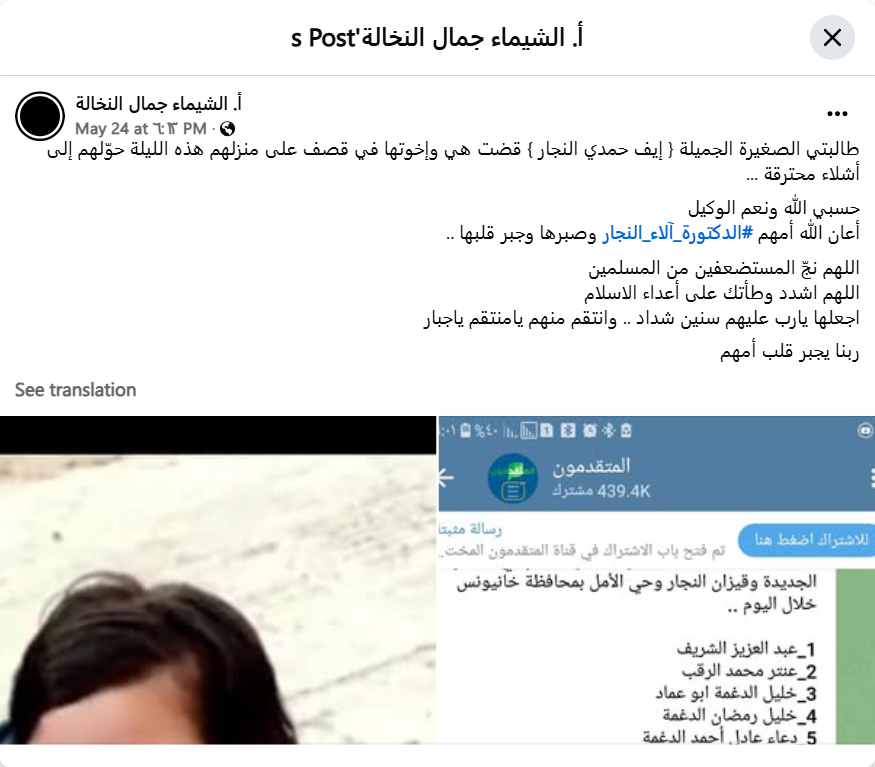
Task: Tap See translation
Action: (x=75, y=390)
